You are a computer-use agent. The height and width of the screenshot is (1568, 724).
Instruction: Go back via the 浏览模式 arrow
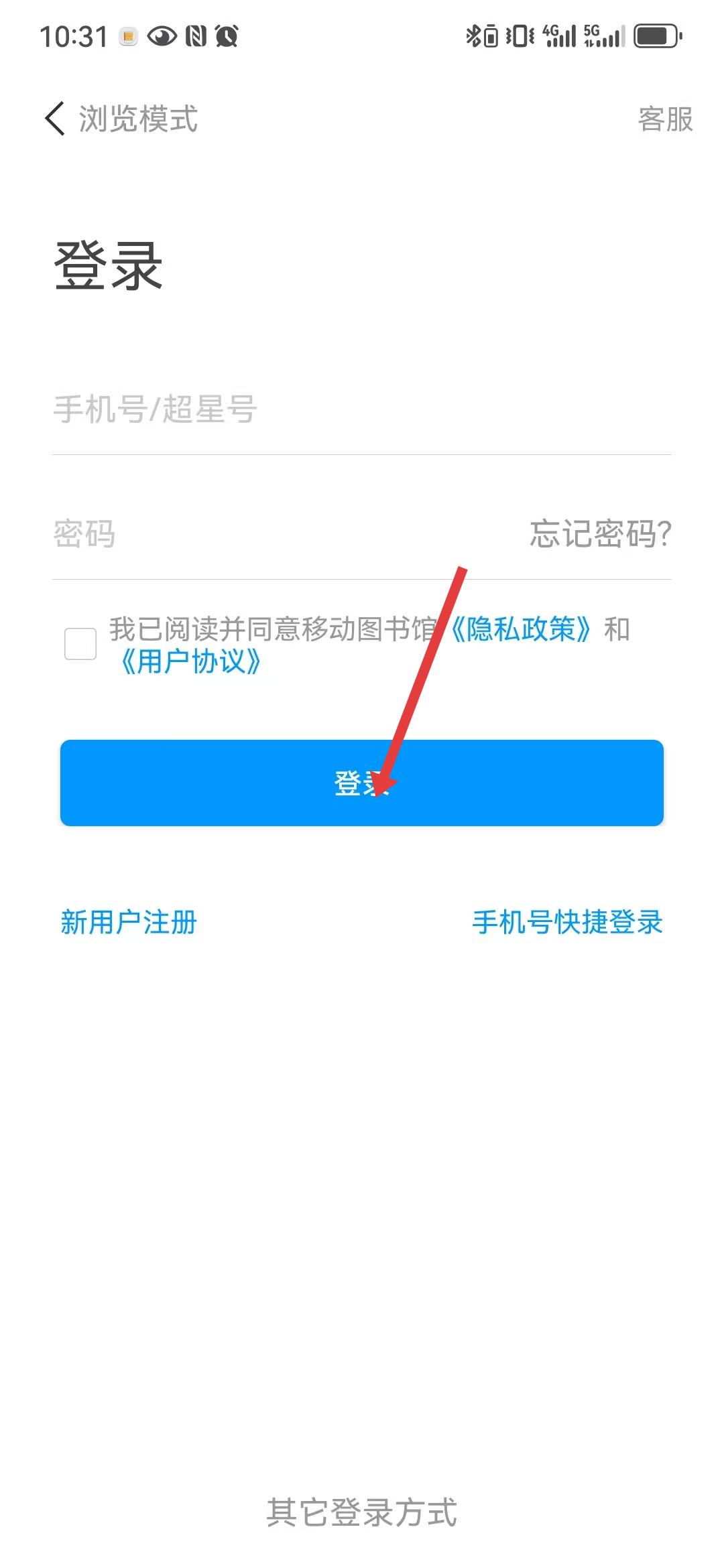pyautogui.click(x=55, y=119)
